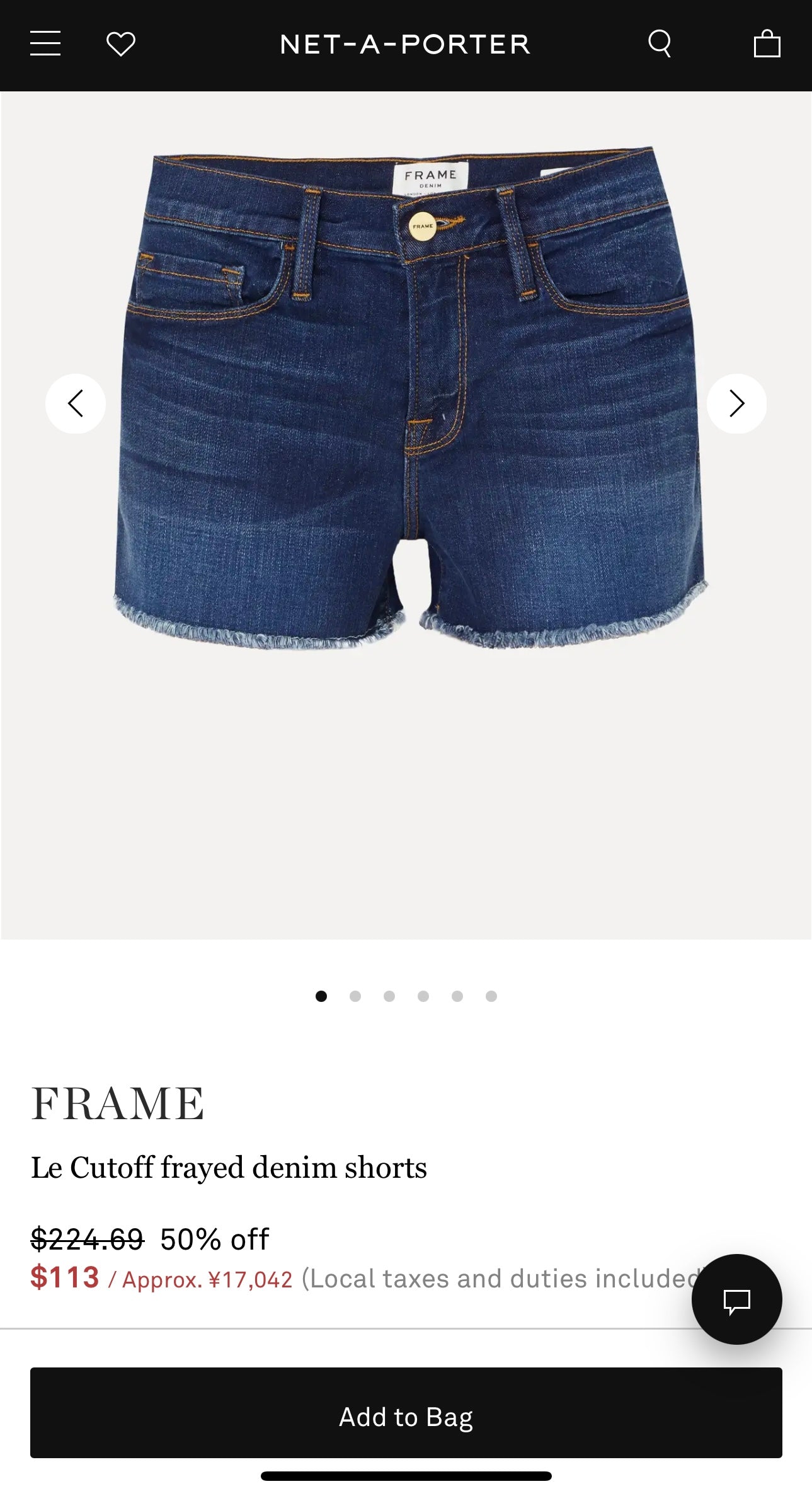Open the hamburger menu
Image resolution: width=812 pixels, height=1496 pixels.
tap(45, 43)
